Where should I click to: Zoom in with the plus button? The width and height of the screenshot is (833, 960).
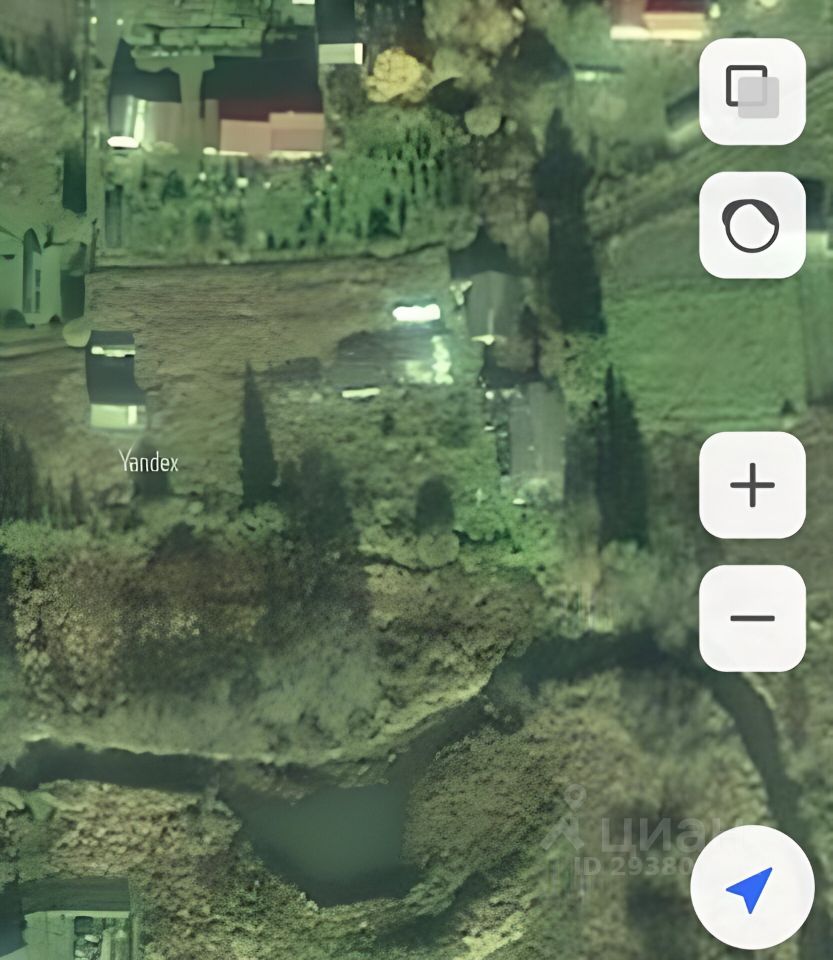point(752,485)
